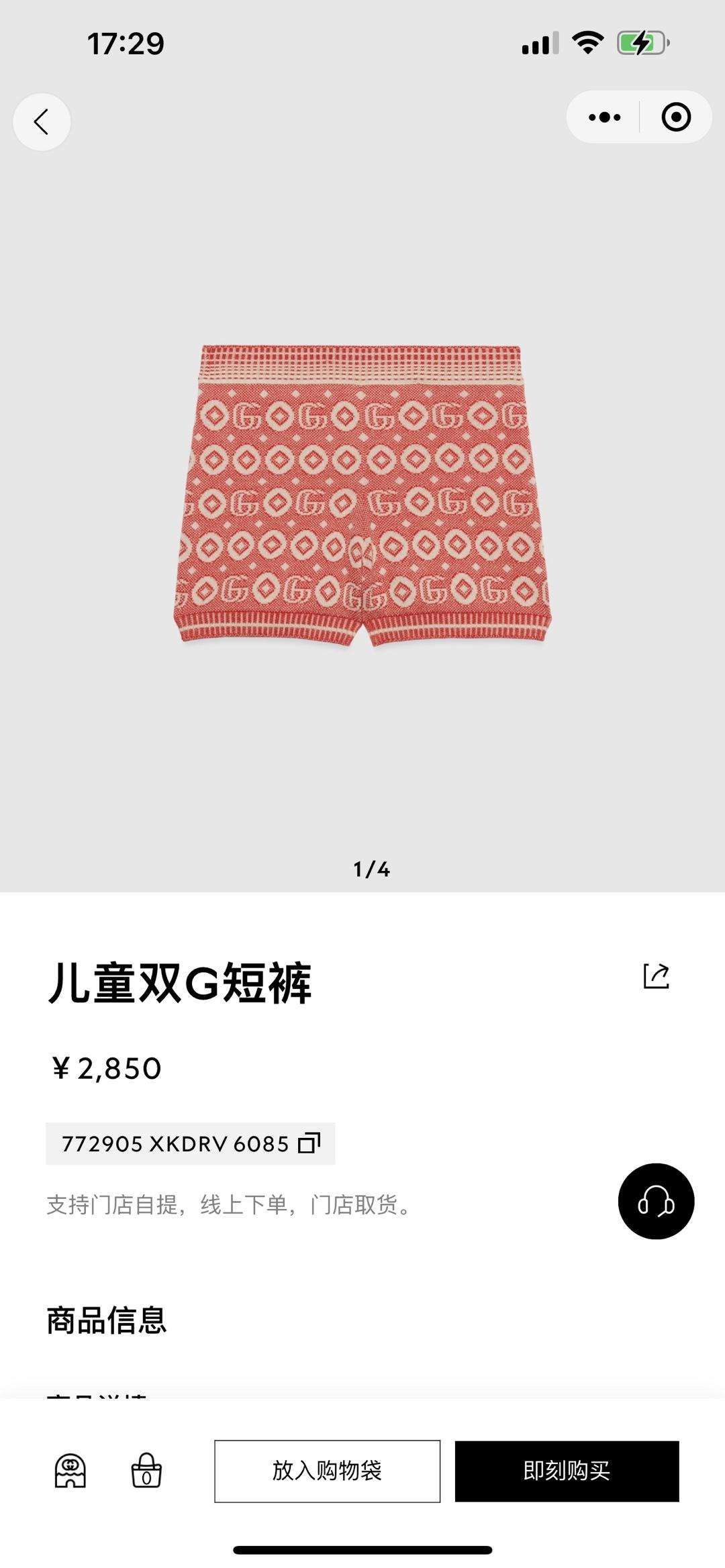Tap 即刻购买 to buy now
This screenshot has width=725, height=1568.
(x=567, y=1471)
